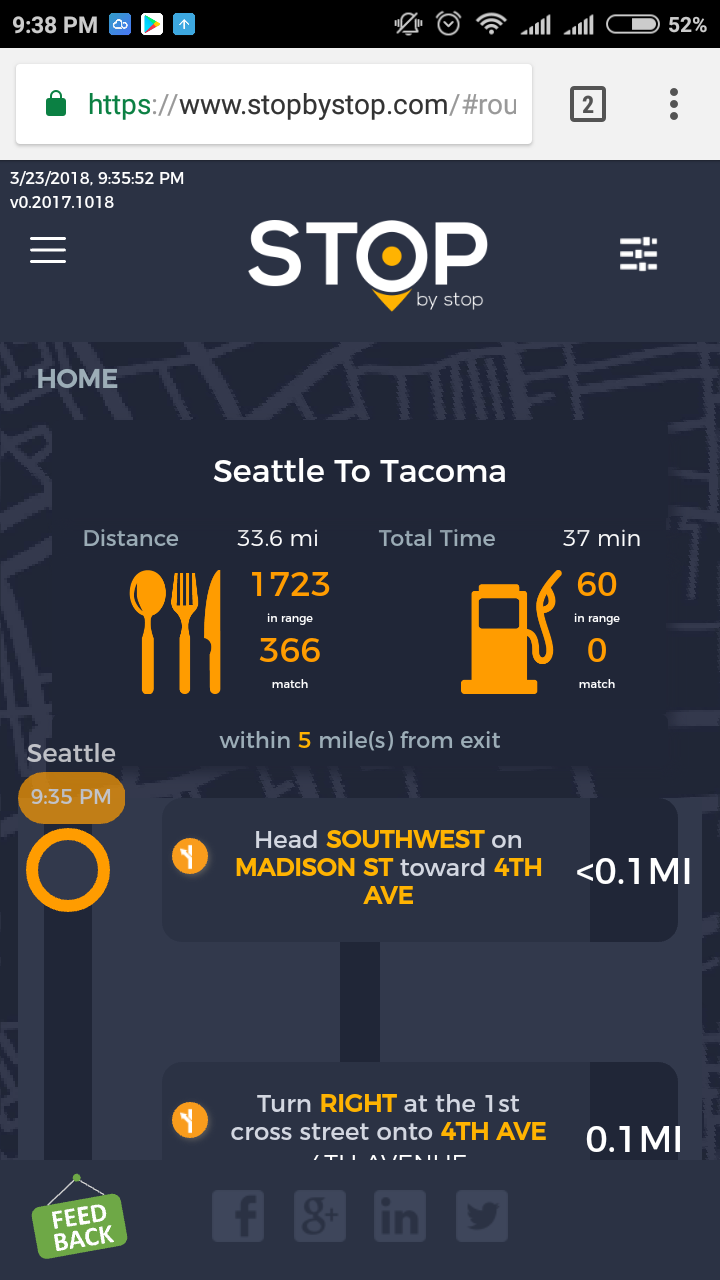Open the filter settings icon
720x1280 pixels.
(638, 254)
